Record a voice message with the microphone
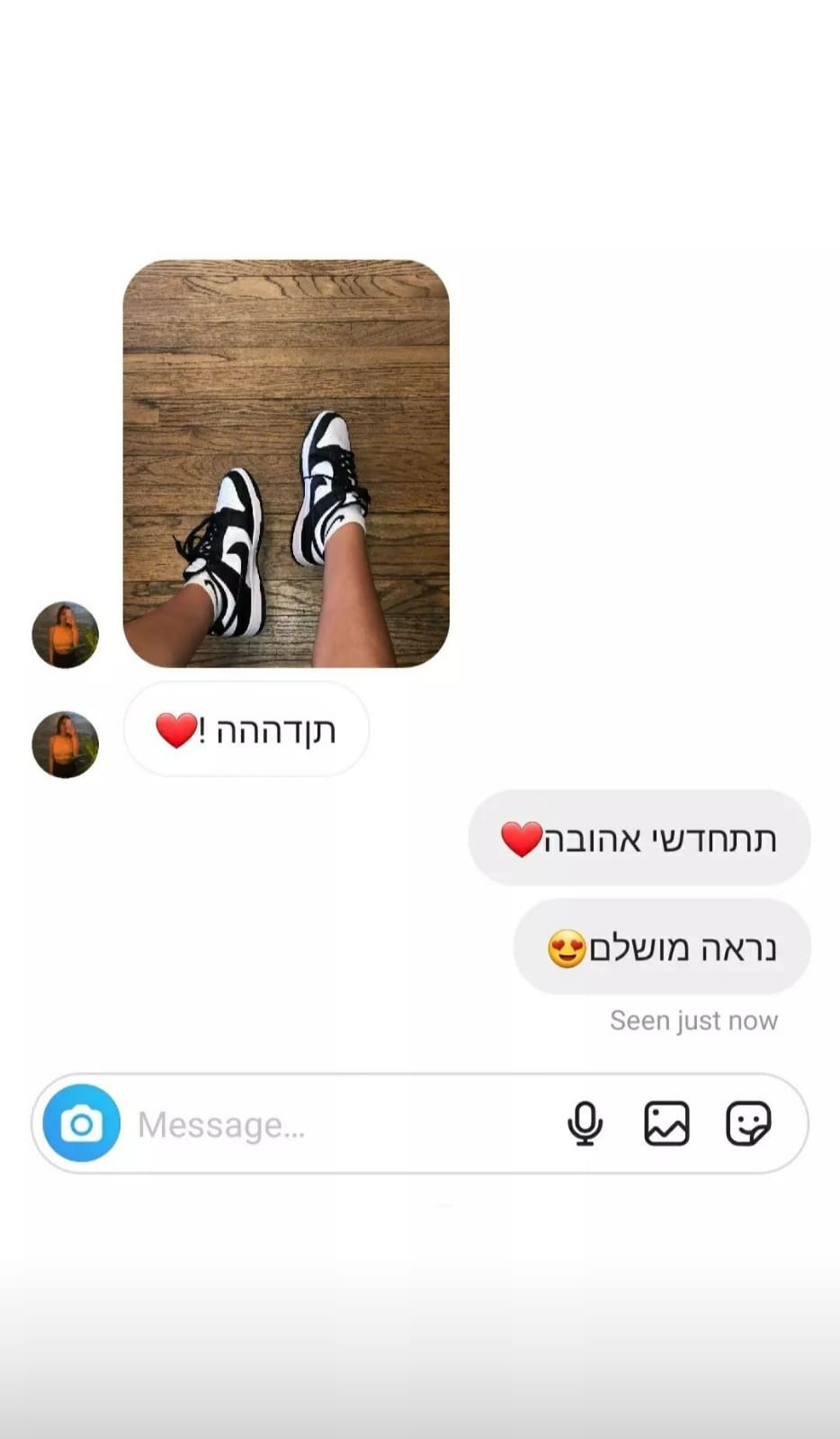Screen dimensions: 840x1439 [585, 1123]
